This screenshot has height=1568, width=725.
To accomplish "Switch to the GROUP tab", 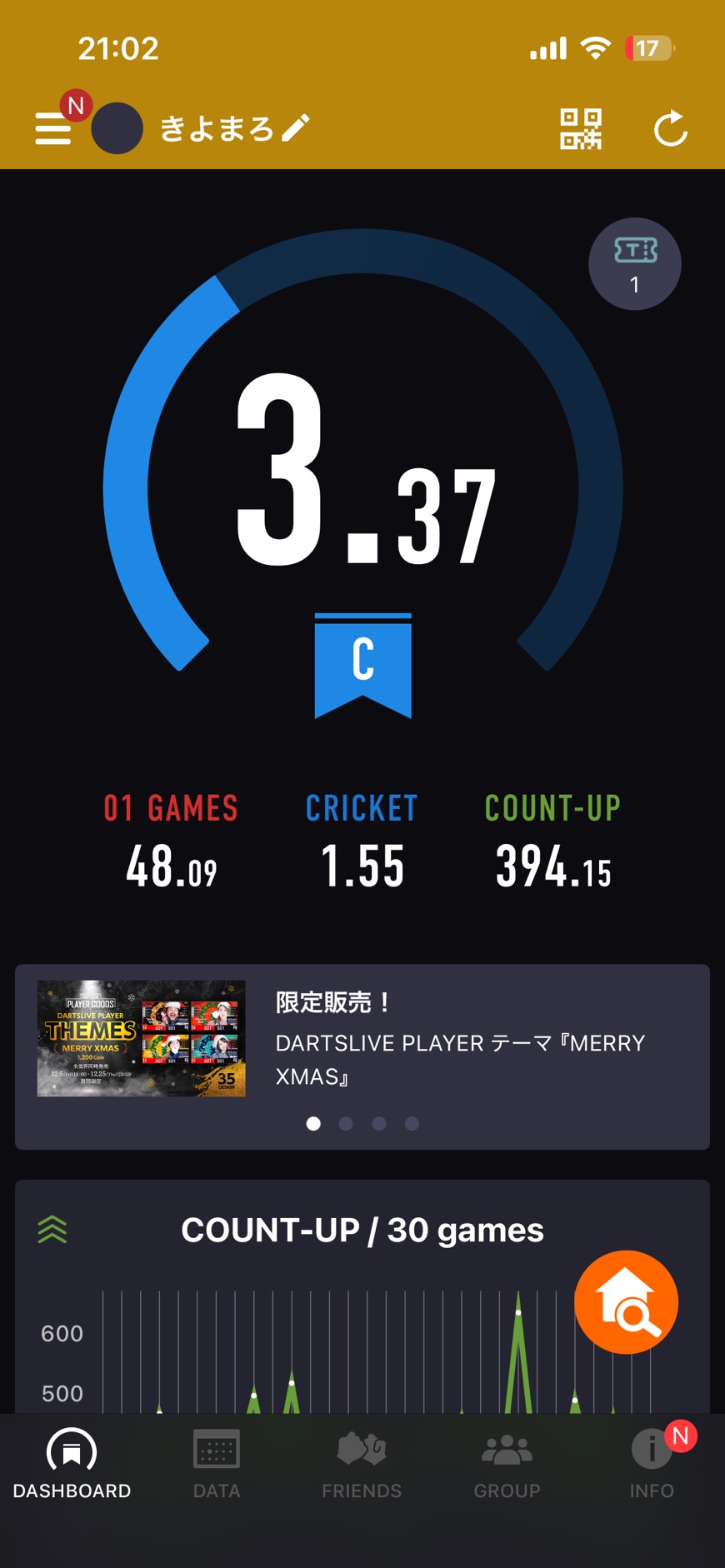I will (507, 1465).
